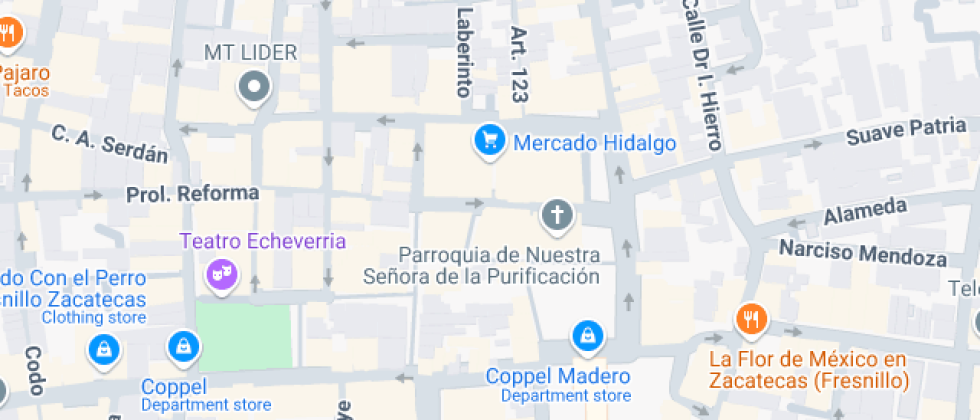Tap the Parroquia de Nuestra Señora church marker
The height and width of the screenshot is (420, 980).
tap(557, 214)
